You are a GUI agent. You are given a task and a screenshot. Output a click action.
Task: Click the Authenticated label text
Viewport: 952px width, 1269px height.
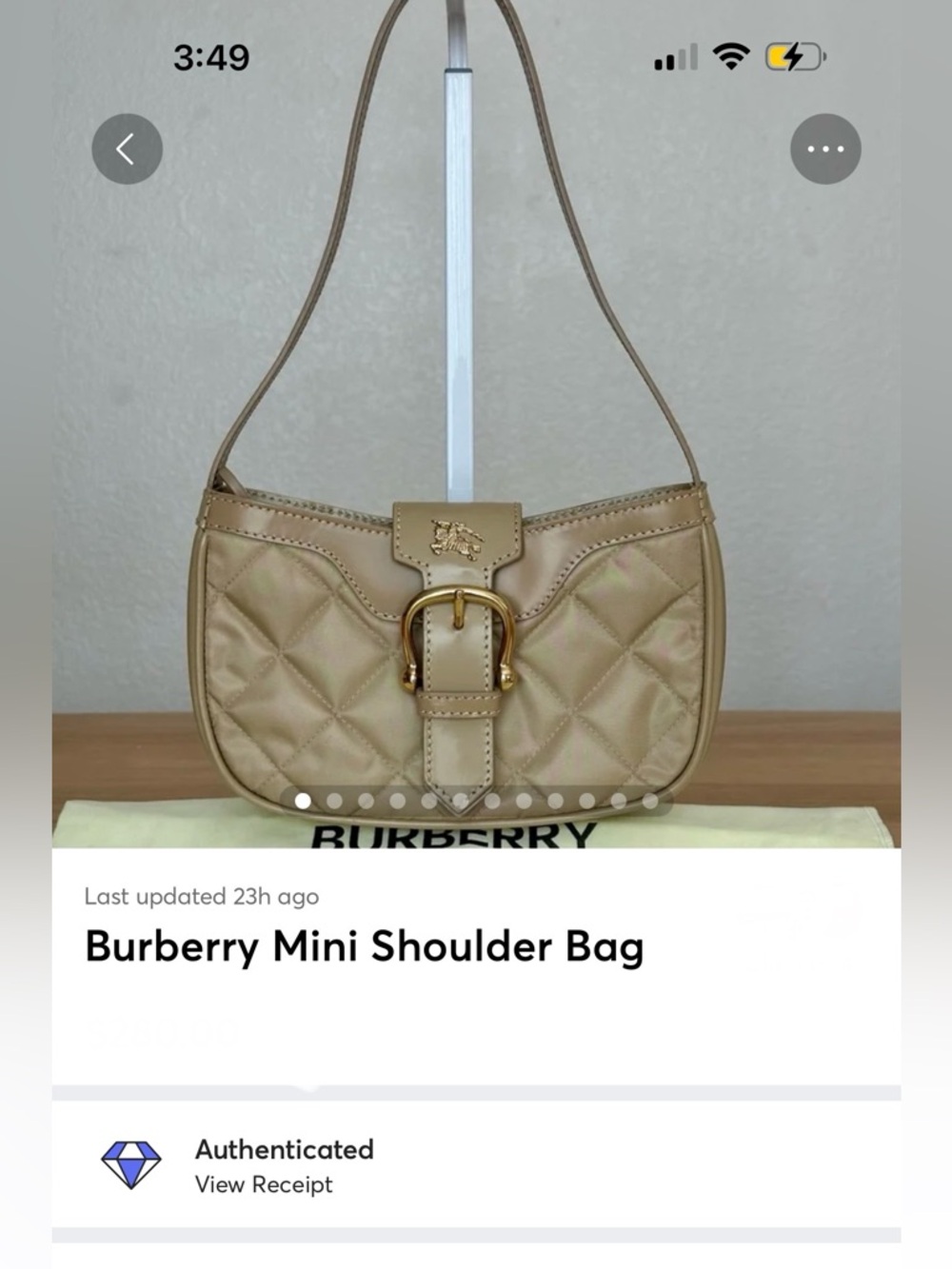(x=284, y=1150)
